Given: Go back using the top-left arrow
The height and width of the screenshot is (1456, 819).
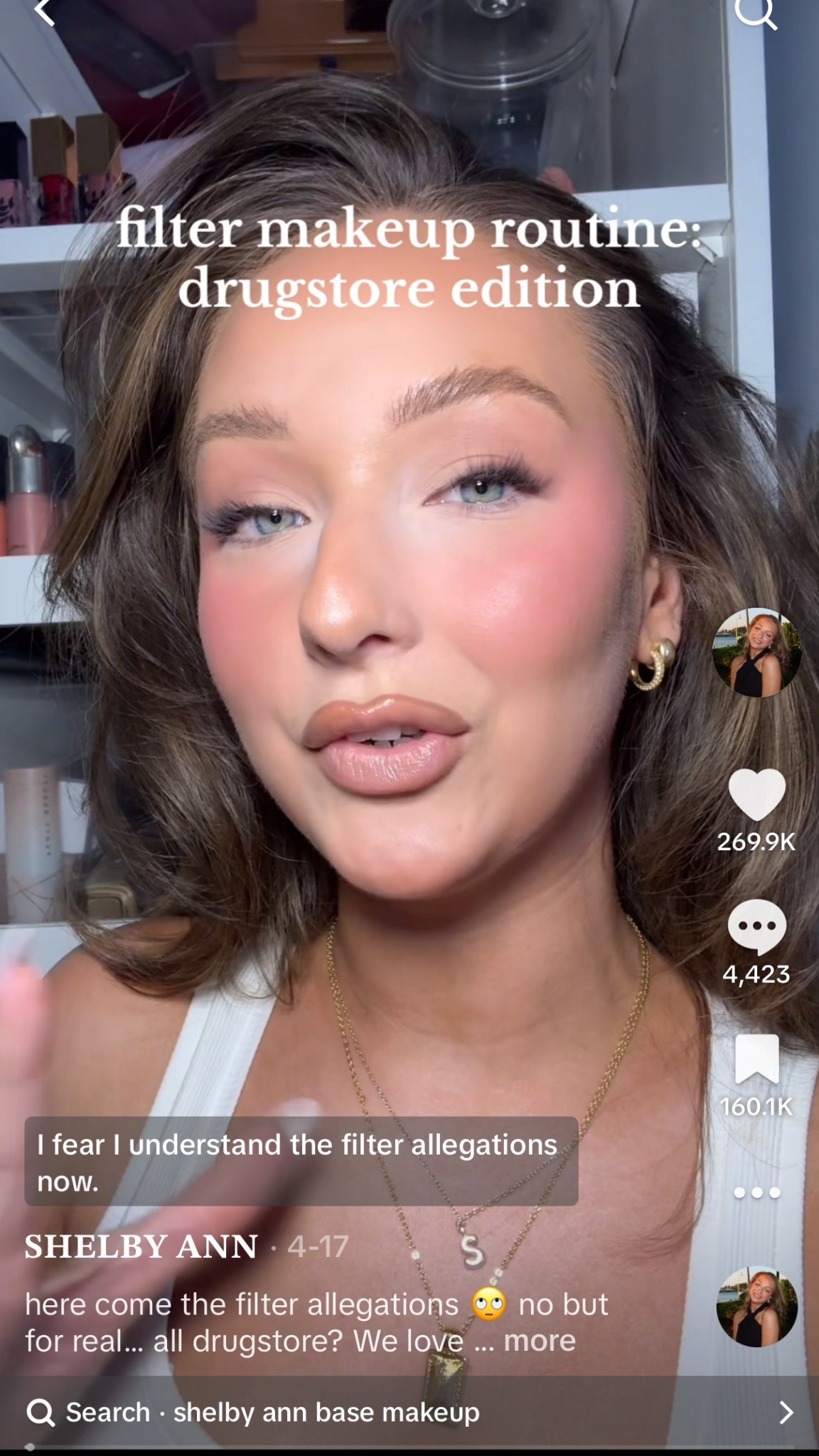Looking at the screenshot, I should (x=44, y=12).
